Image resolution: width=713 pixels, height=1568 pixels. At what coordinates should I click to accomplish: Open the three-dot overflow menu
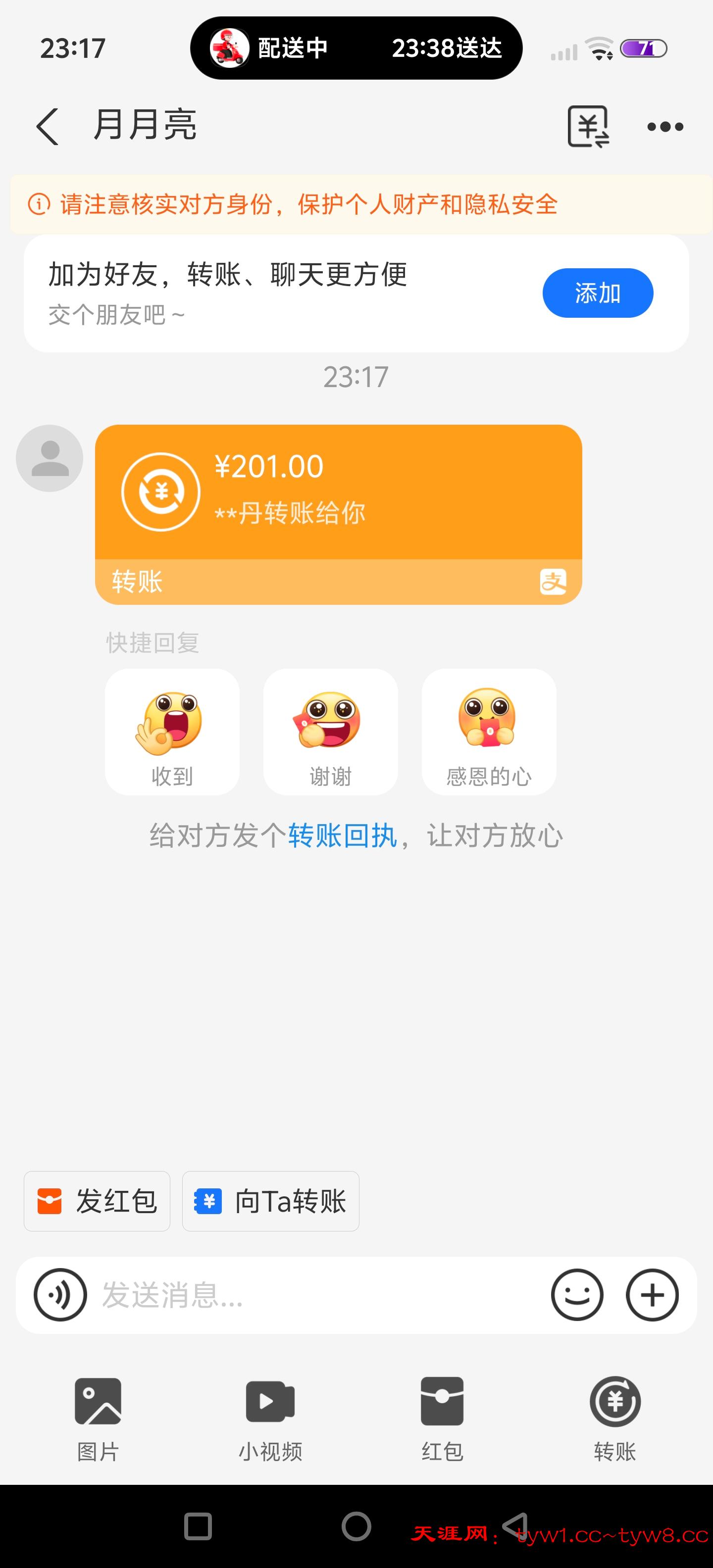point(665,127)
